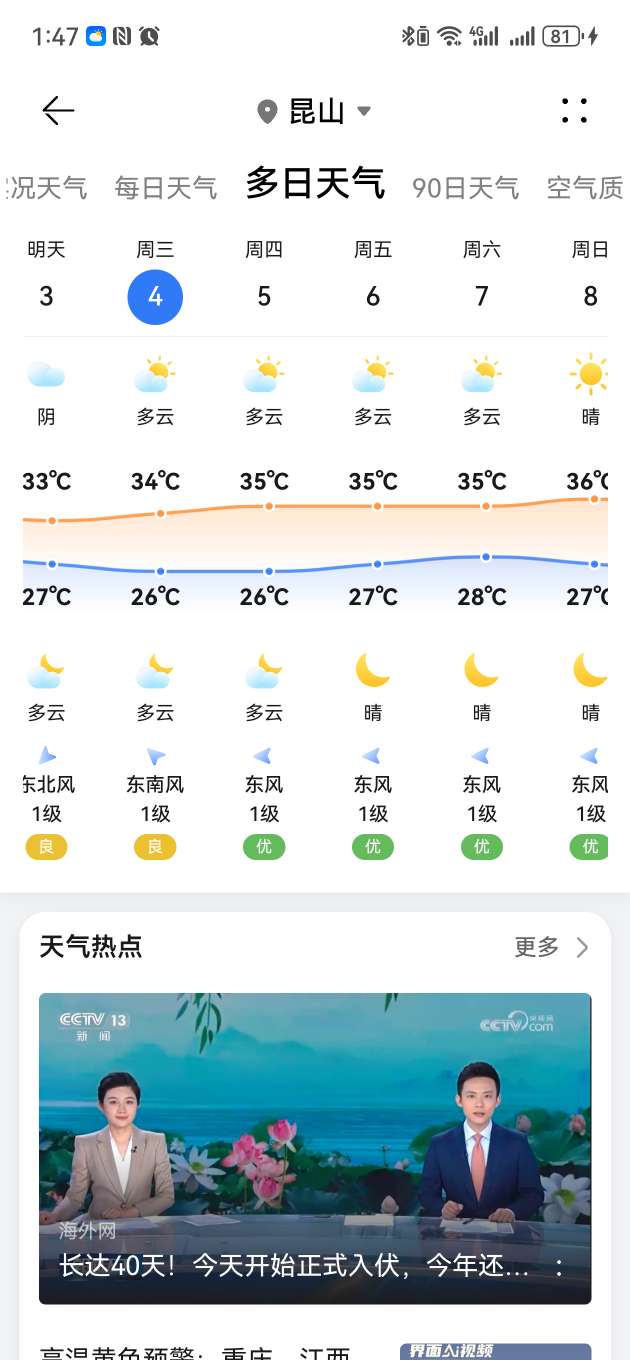Open the four-dot more options menu
Screen dimensions: 630x1360
tap(574, 111)
